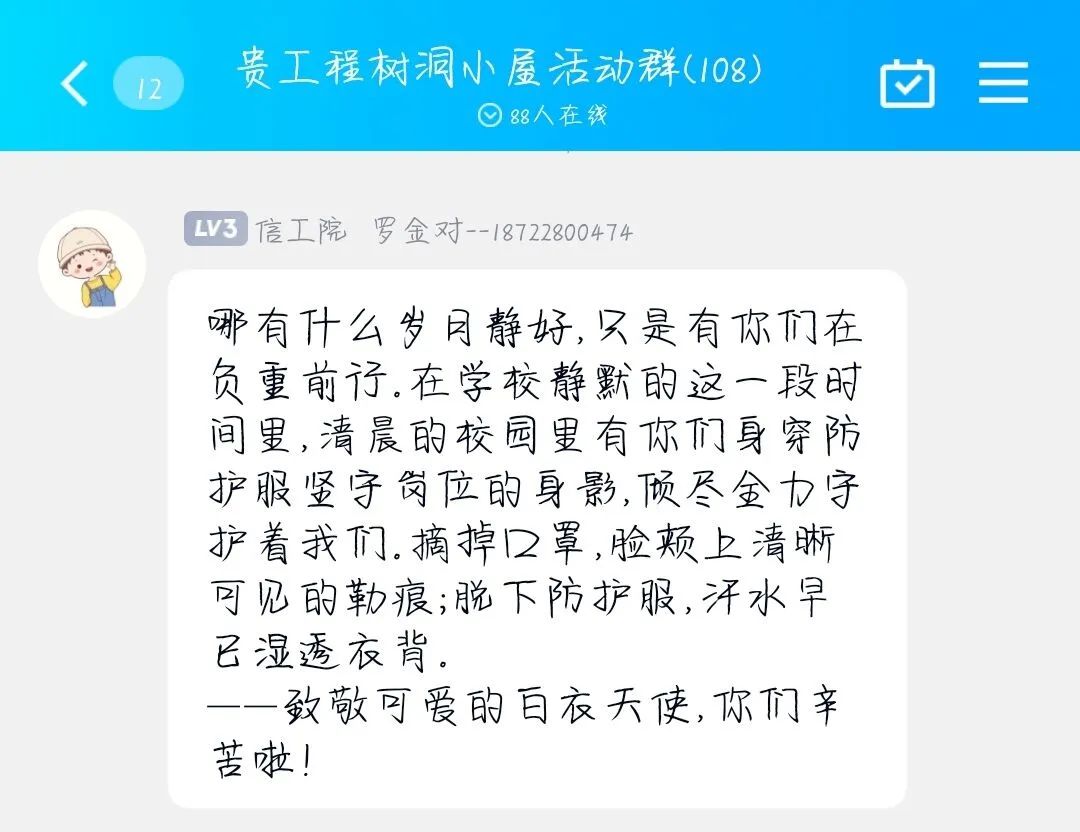Open the group calendar check-in icon
Viewport: 1080px width, 832px height.
coord(907,83)
